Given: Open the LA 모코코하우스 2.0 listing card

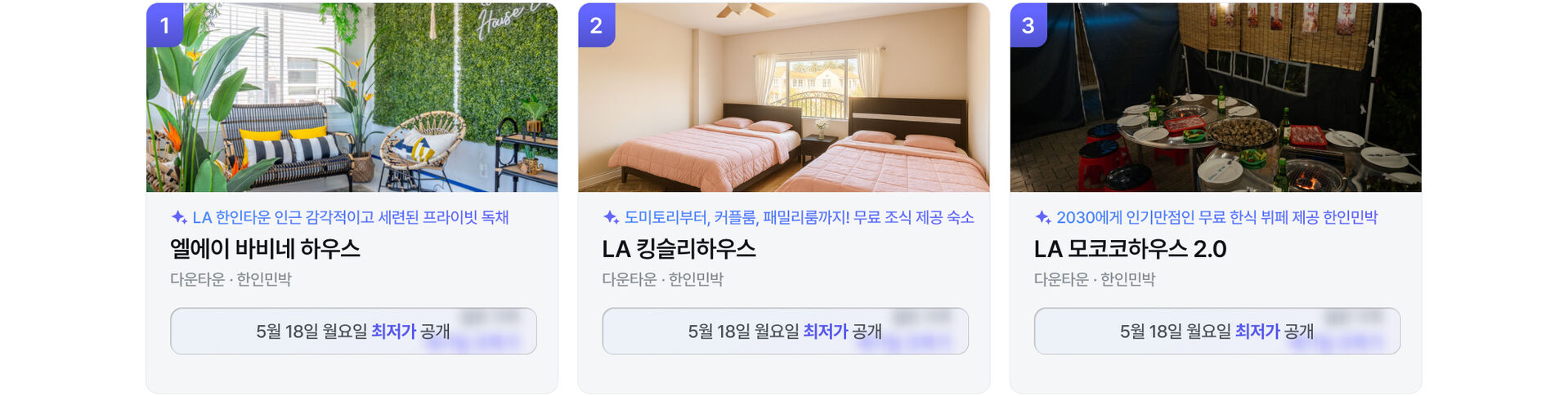Looking at the screenshot, I should 1215,198.
